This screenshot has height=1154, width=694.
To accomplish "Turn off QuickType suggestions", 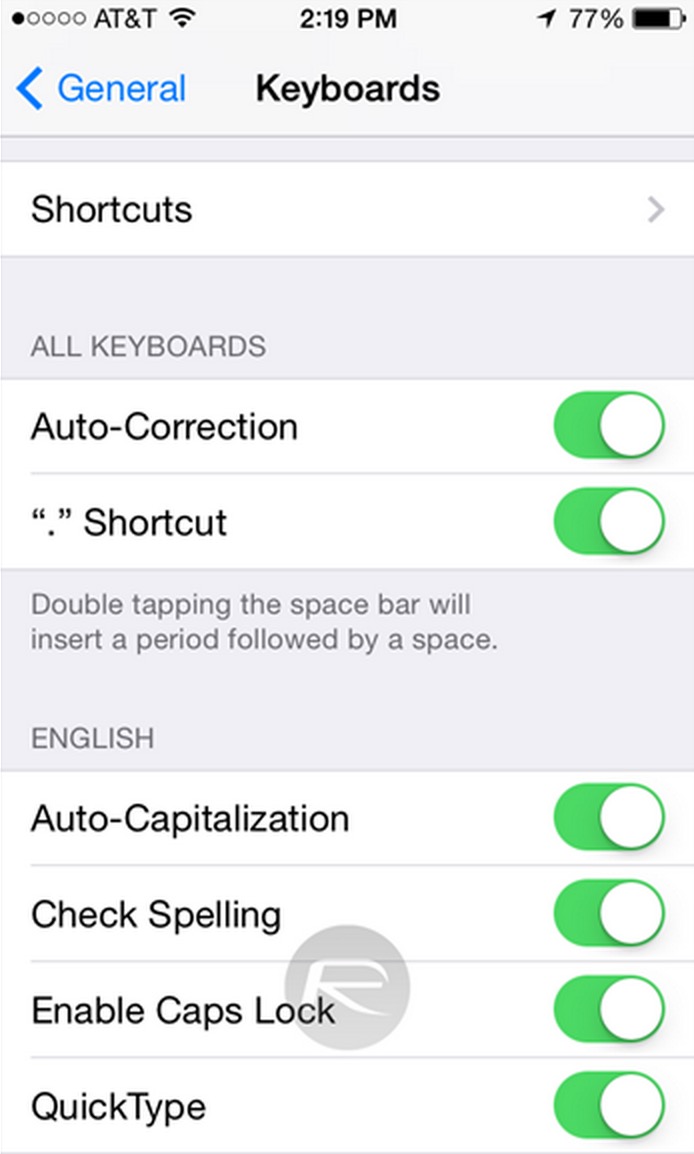I will (x=609, y=1105).
